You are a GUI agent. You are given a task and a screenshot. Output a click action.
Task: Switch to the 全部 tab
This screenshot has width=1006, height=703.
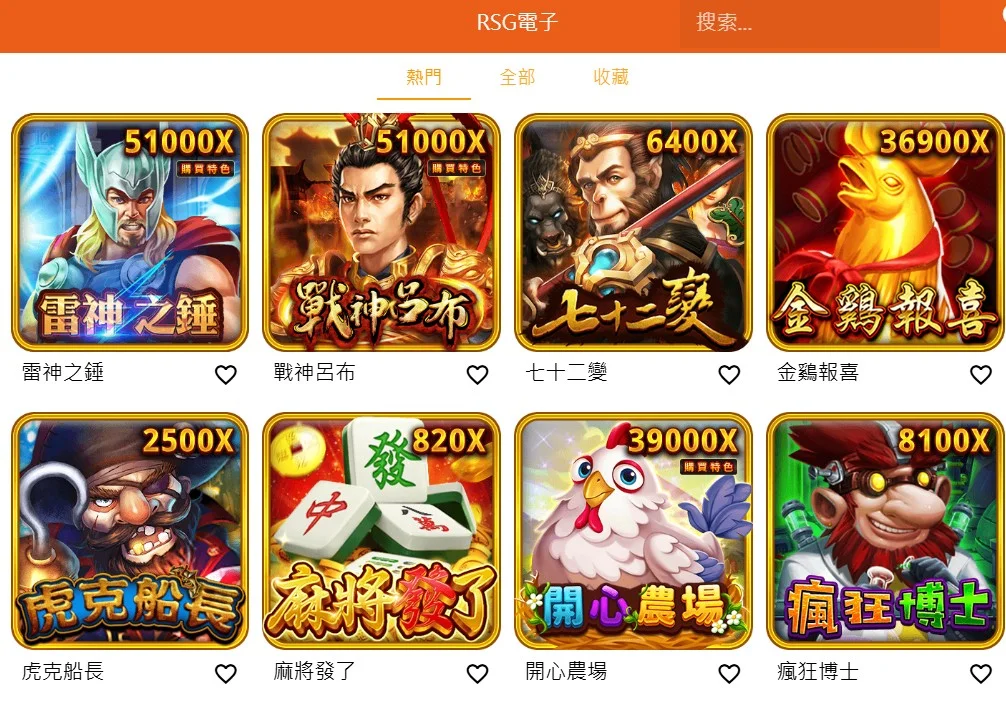coord(517,77)
